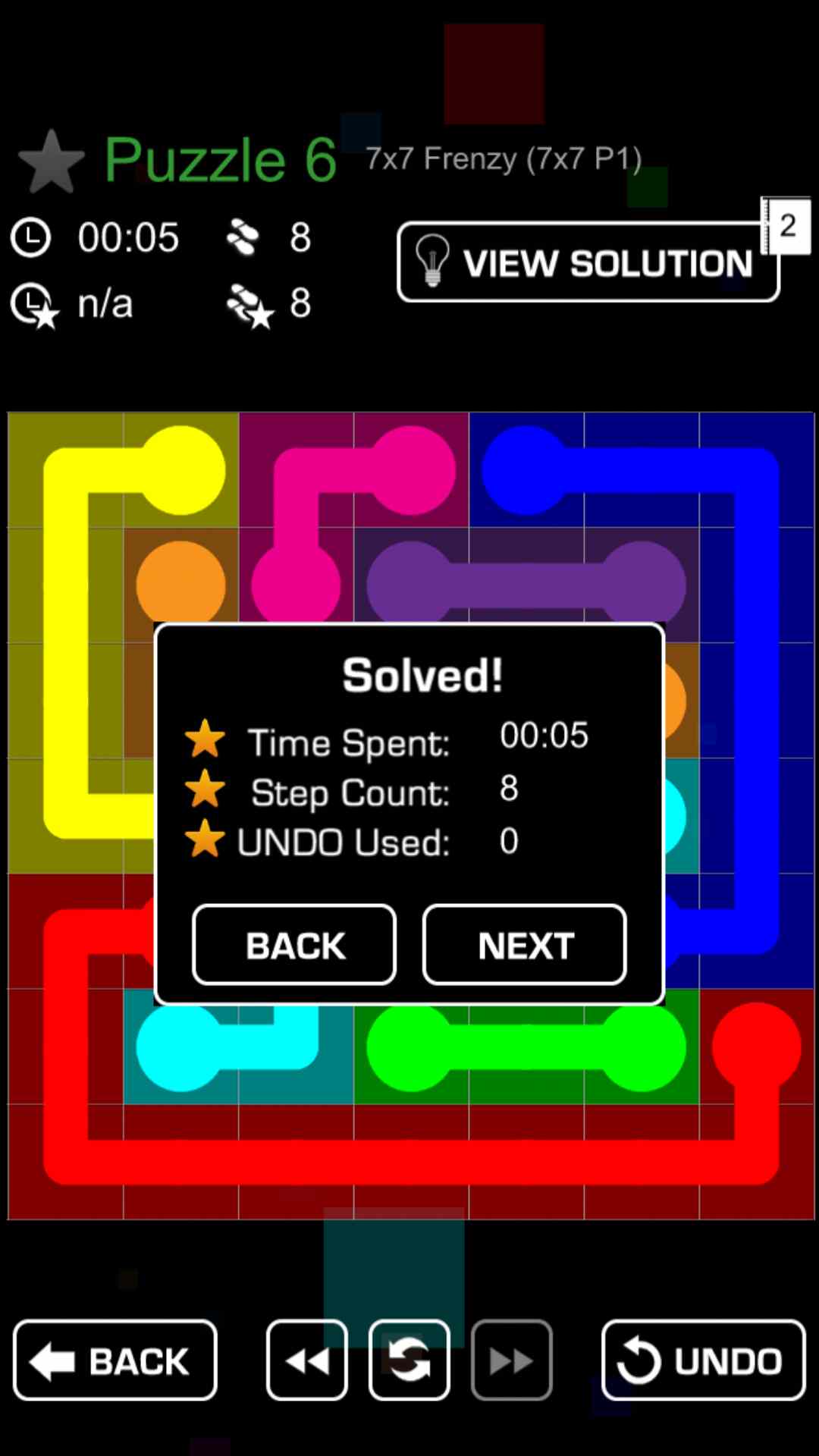
Task: Undo the last move
Action: click(x=703, y=1360)
